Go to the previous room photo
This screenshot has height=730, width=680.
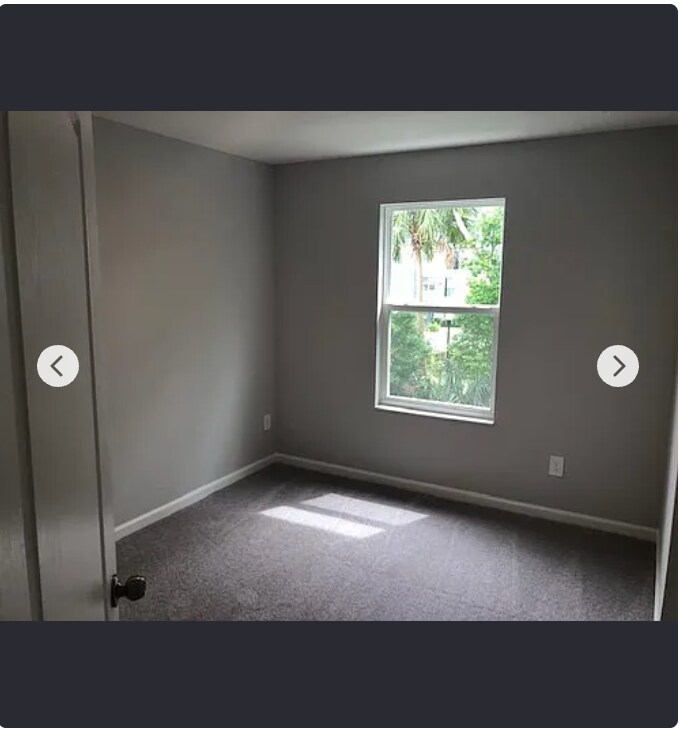pyautogui.click(x=58, y=366)
